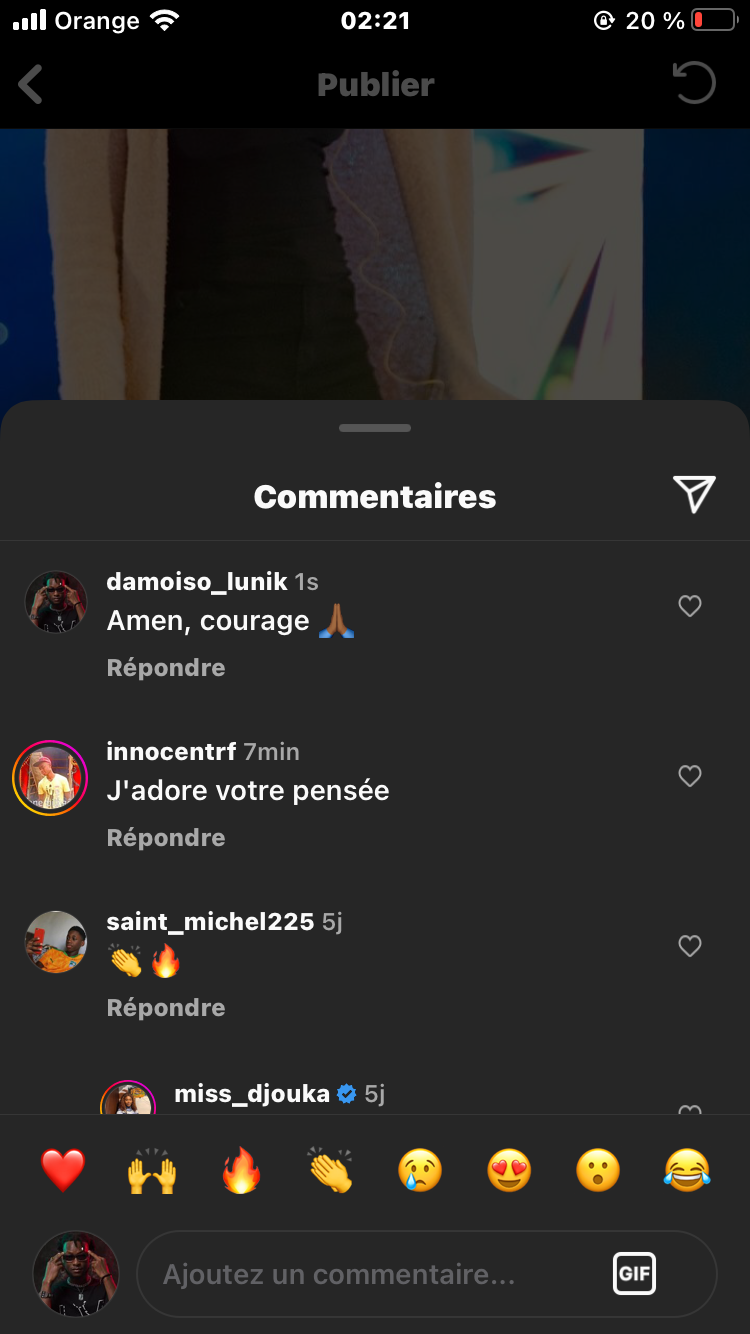
Task: Tap the refresh icon in the header
Action: click(x=694, y=84)
